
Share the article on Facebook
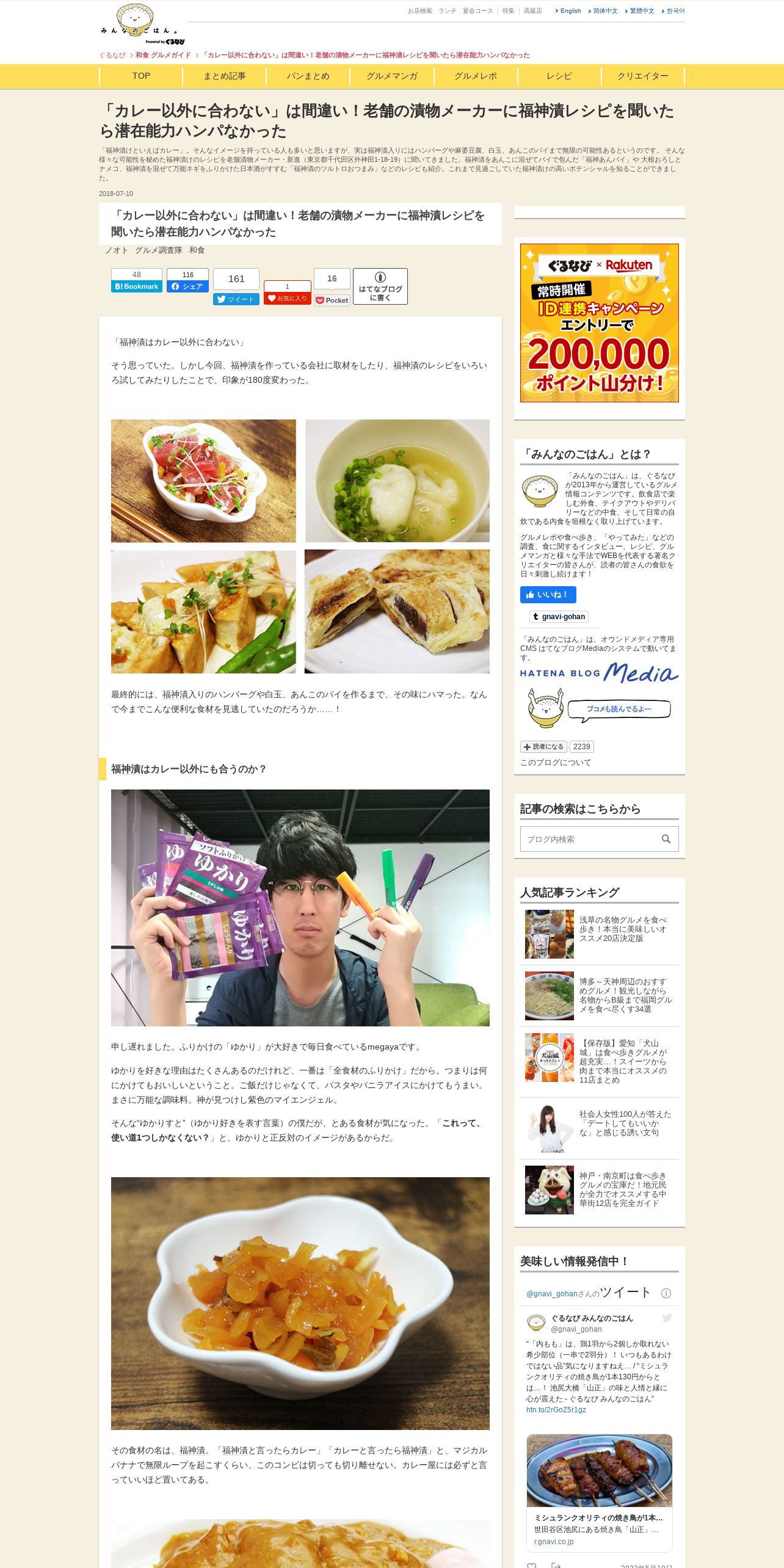(x=187, y=286)
